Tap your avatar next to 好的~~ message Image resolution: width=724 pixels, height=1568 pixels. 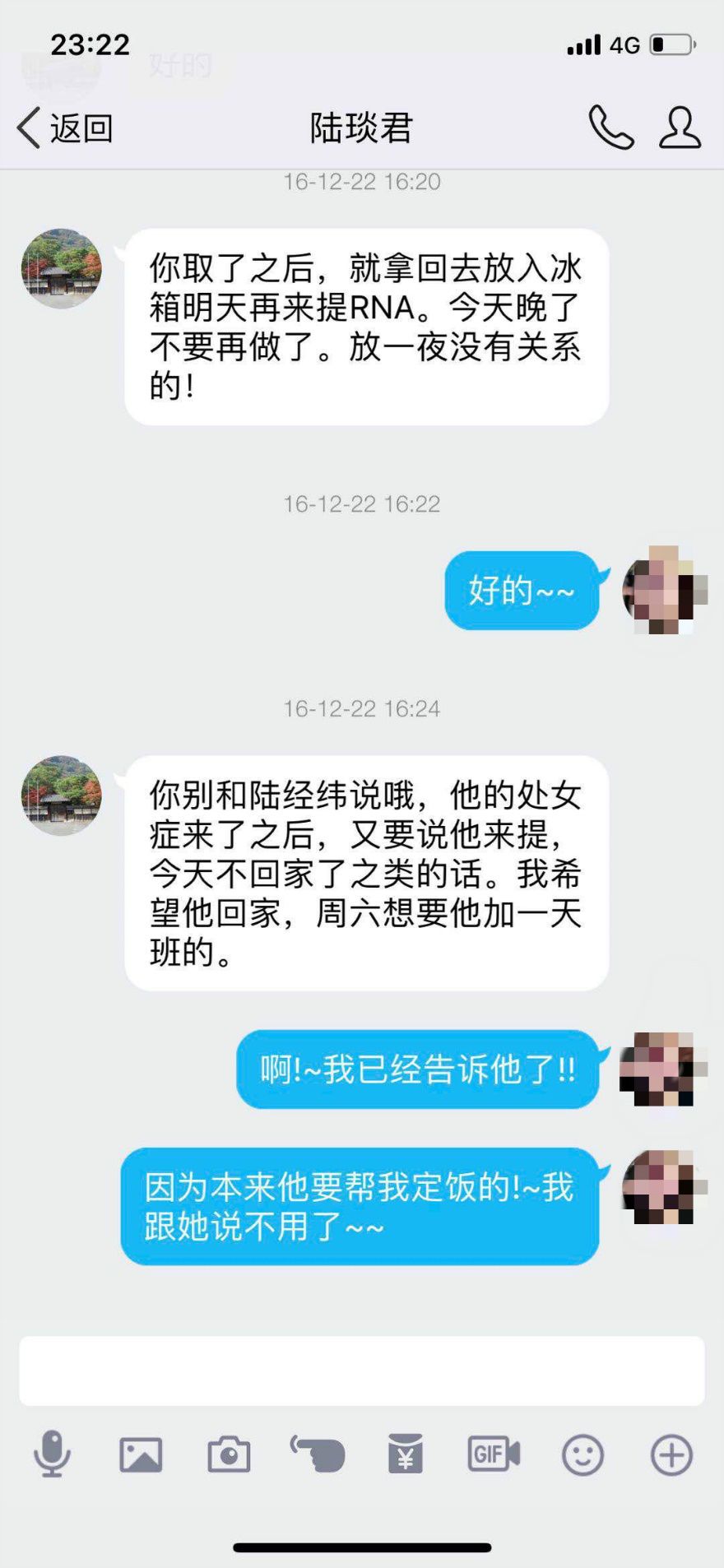(x=661, y=592)
